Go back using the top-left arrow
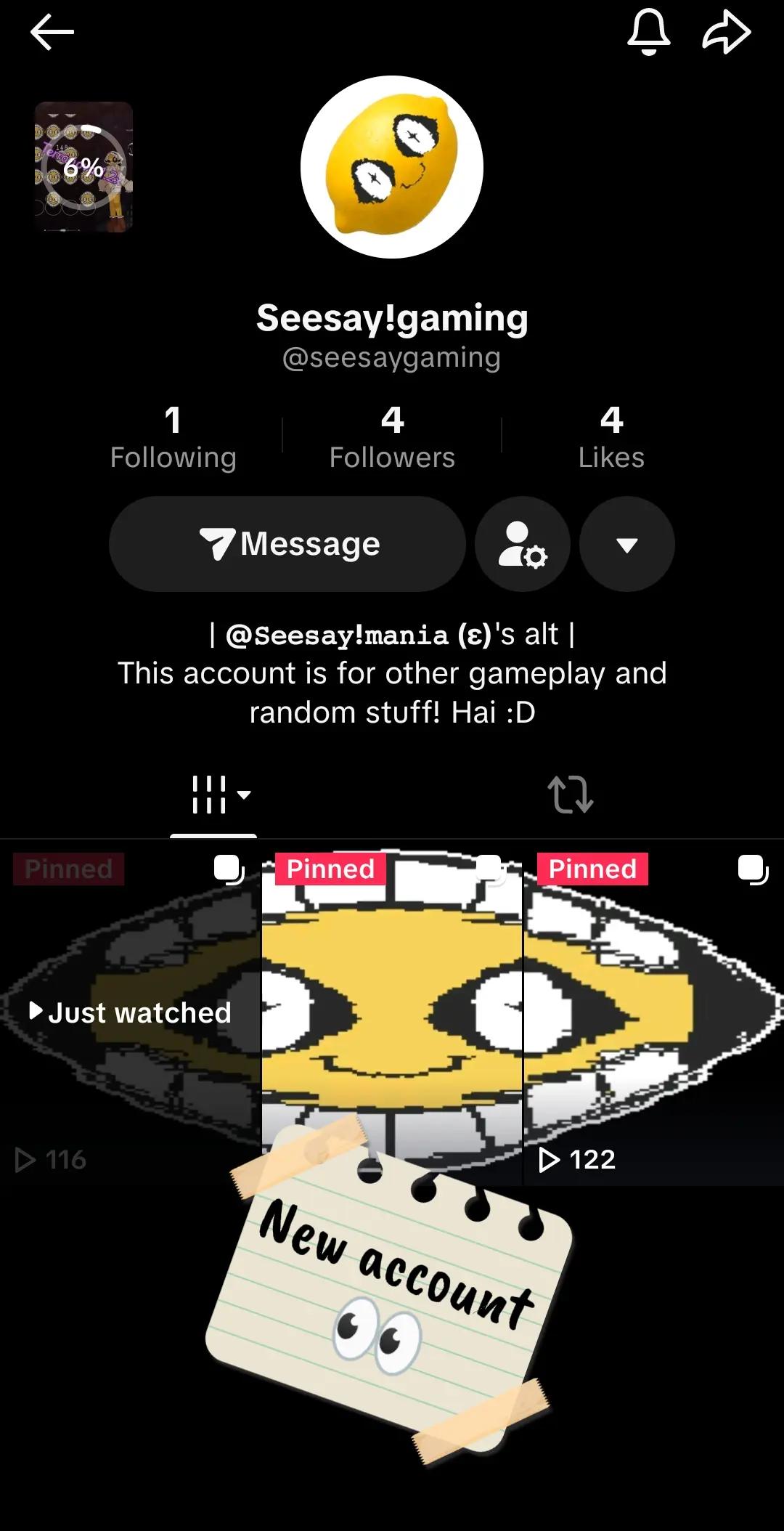 tap(52, 33)
